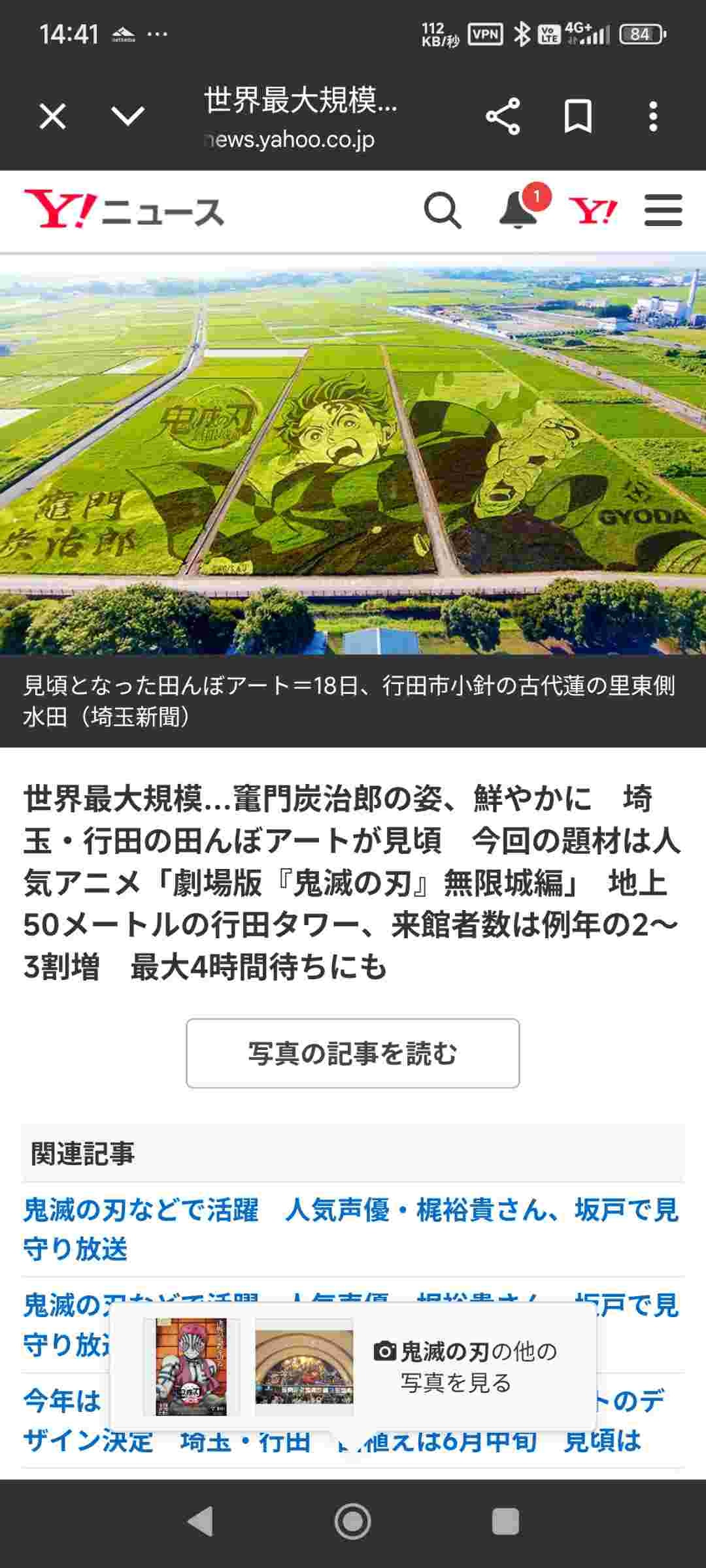Image resolution: width=706 pixels, height=1568 pixels.
Task: Tap 写真の記事を読む button
Action: click(353, 1053)
